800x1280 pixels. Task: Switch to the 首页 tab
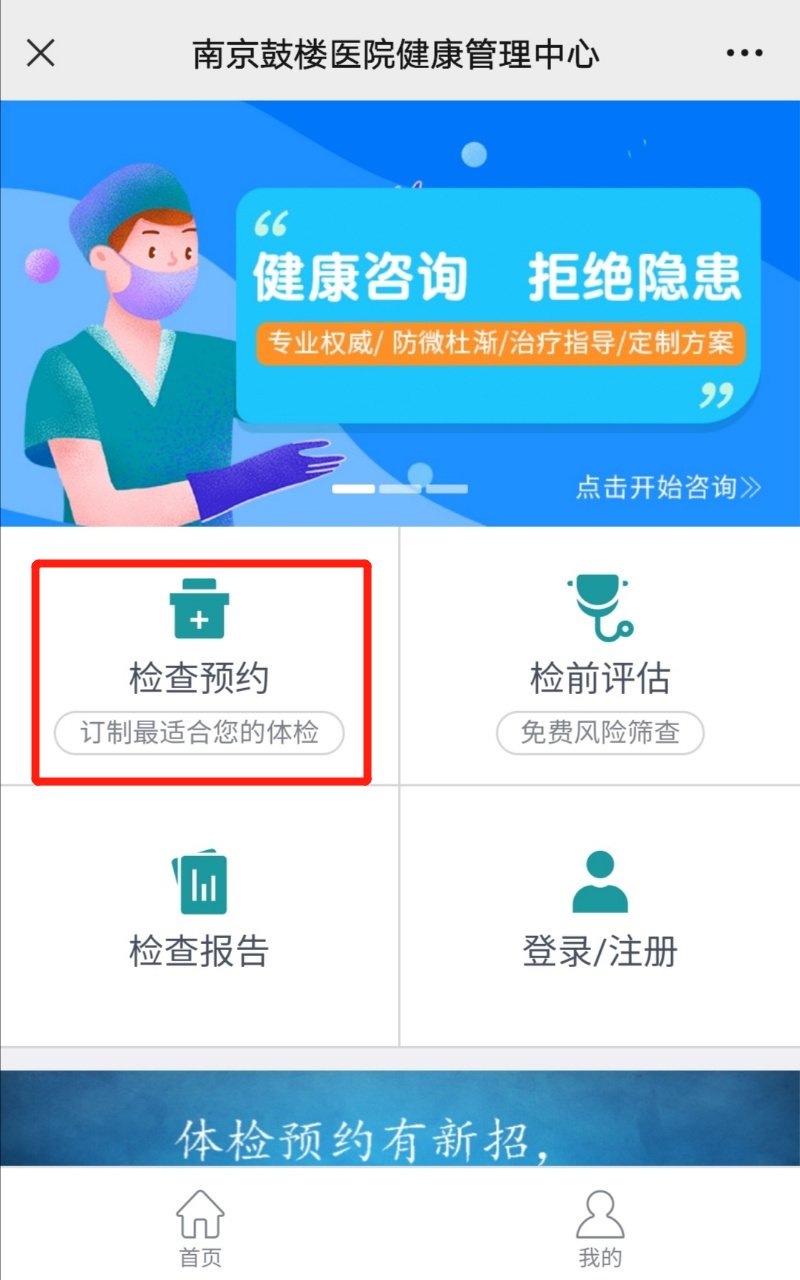point(200,1227)
